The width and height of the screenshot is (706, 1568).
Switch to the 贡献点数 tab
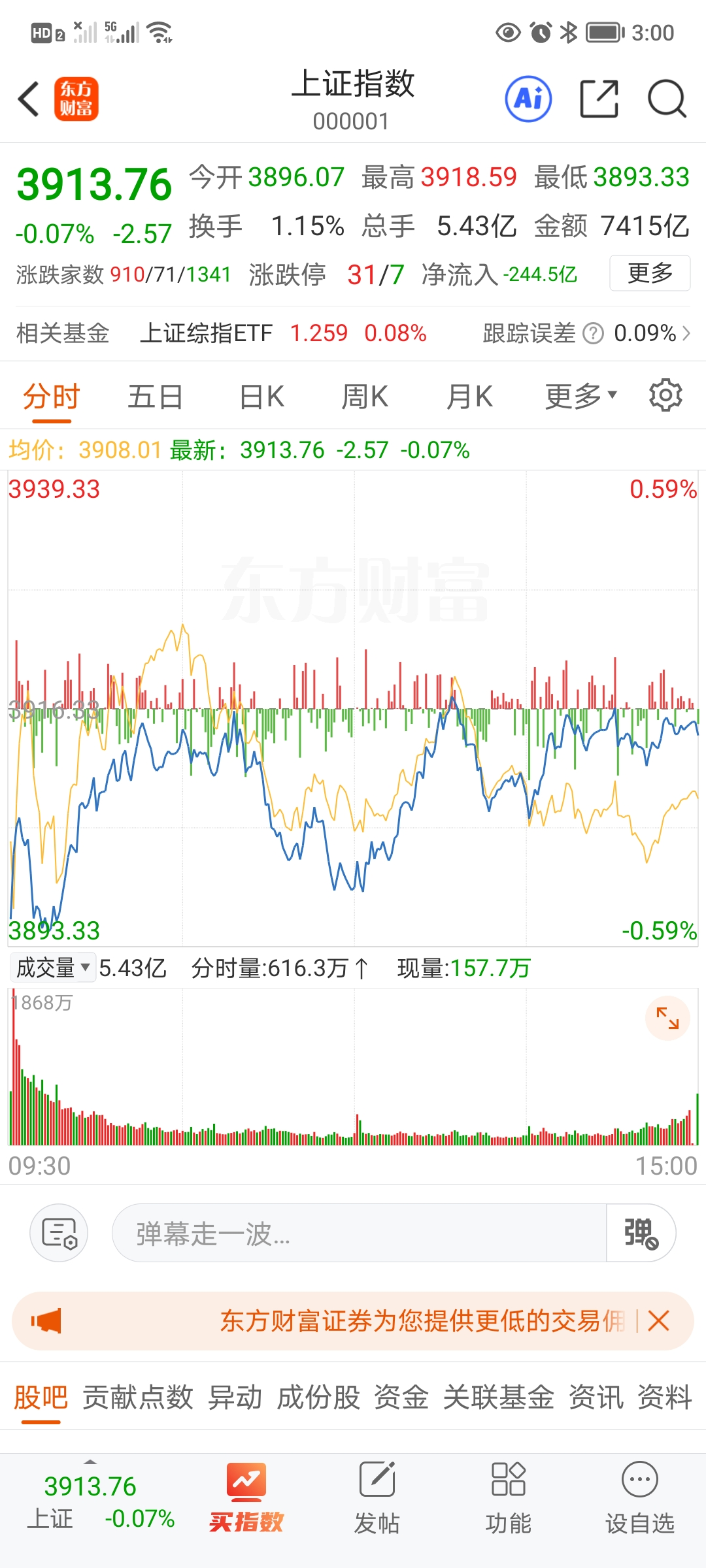(137, 1397)
